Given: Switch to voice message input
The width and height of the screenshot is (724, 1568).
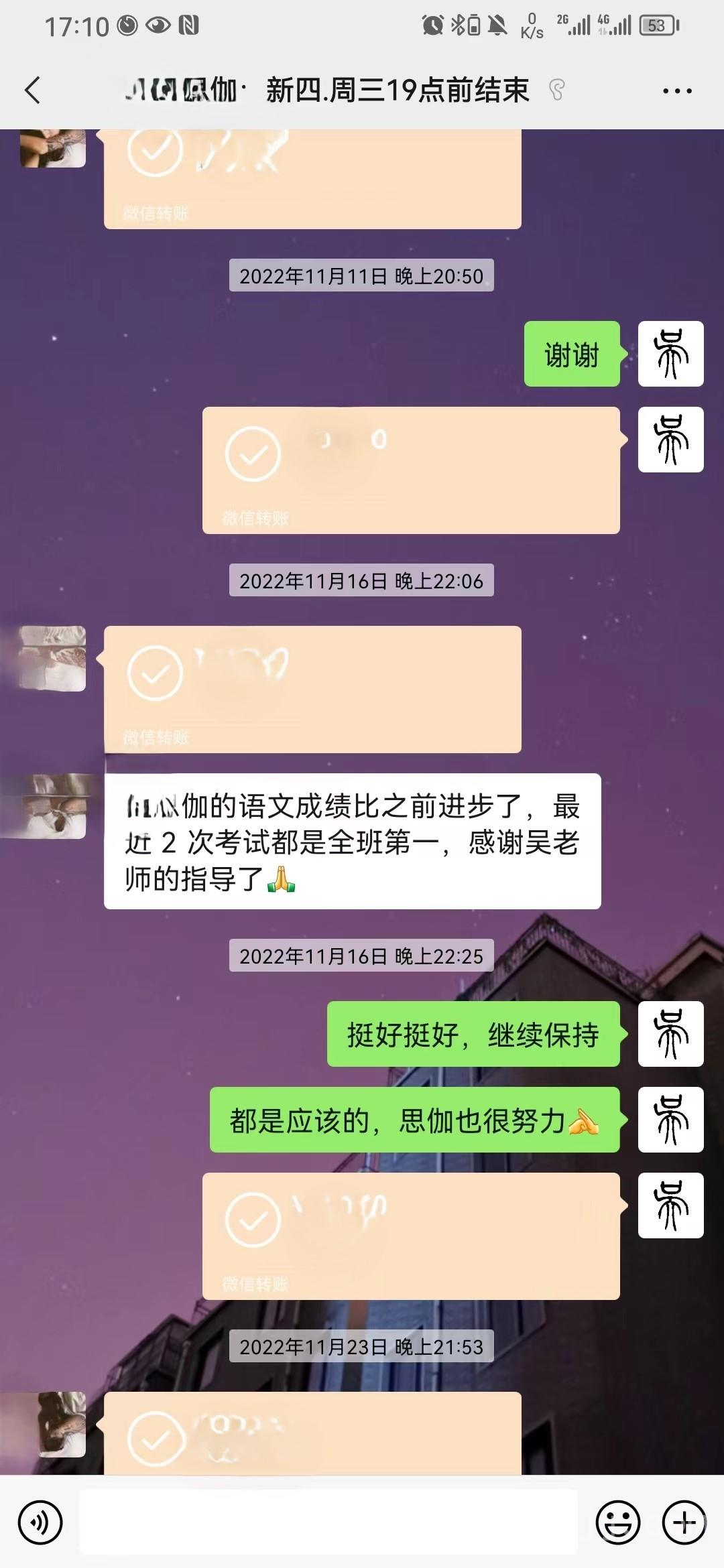Looking at the screenshot, I should pos(40,1522).
